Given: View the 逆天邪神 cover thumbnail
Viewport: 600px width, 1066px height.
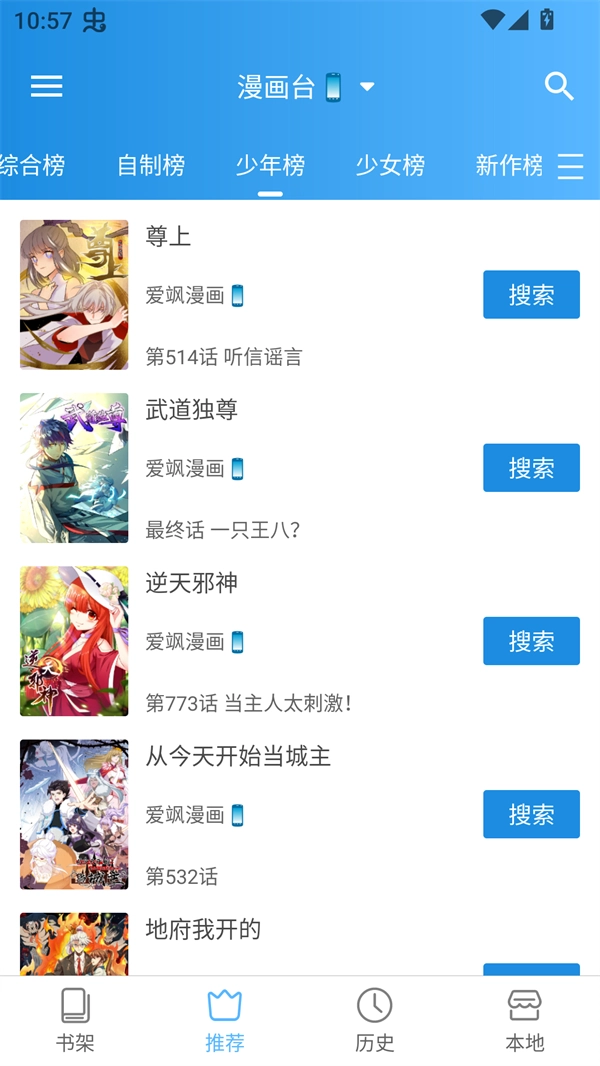Looking at the screenshot, I should pyautogui.click(x=74, y=641).
